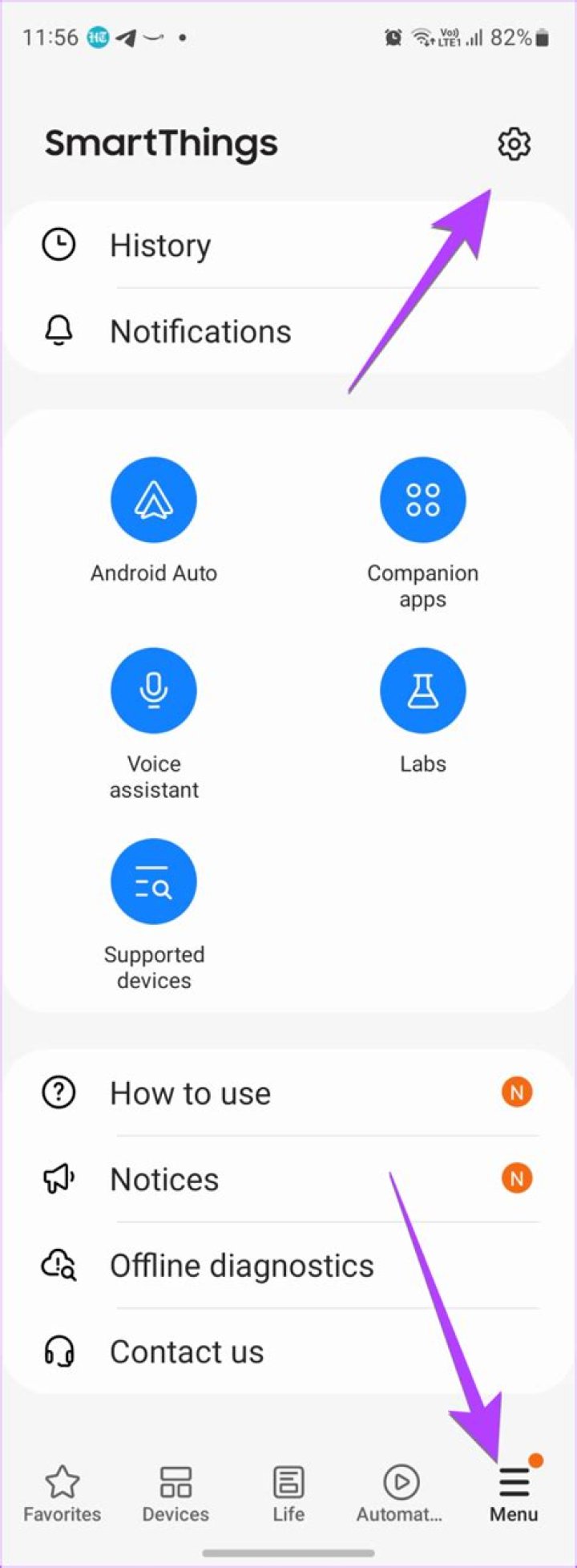The width and height of the screenshot is (577, 1568).
Task: Select the Automations tab
Action: 401,1493
